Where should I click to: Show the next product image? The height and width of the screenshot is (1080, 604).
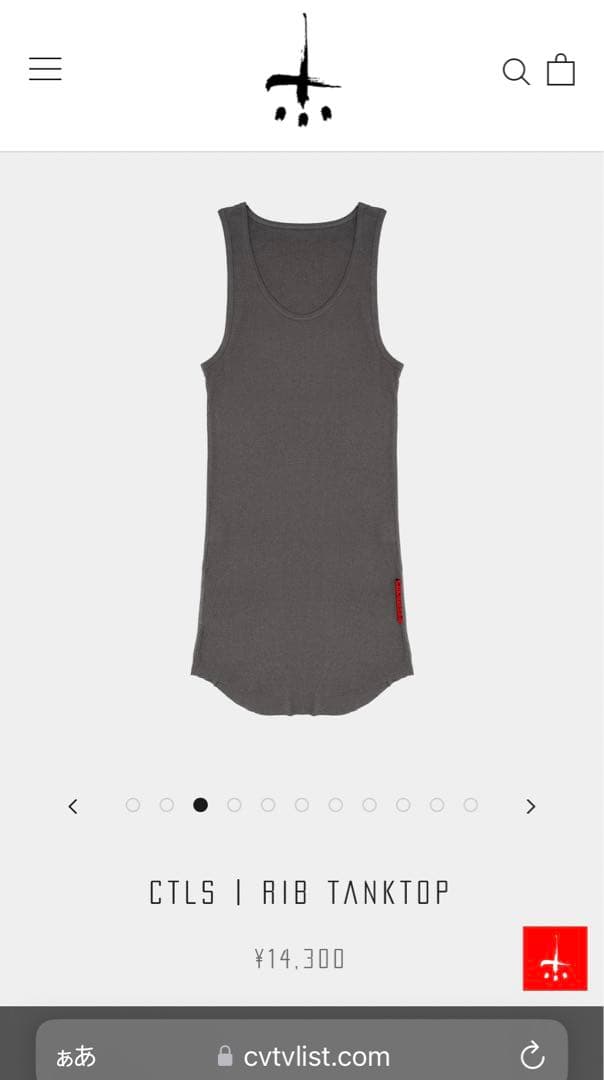click(531, 806)
